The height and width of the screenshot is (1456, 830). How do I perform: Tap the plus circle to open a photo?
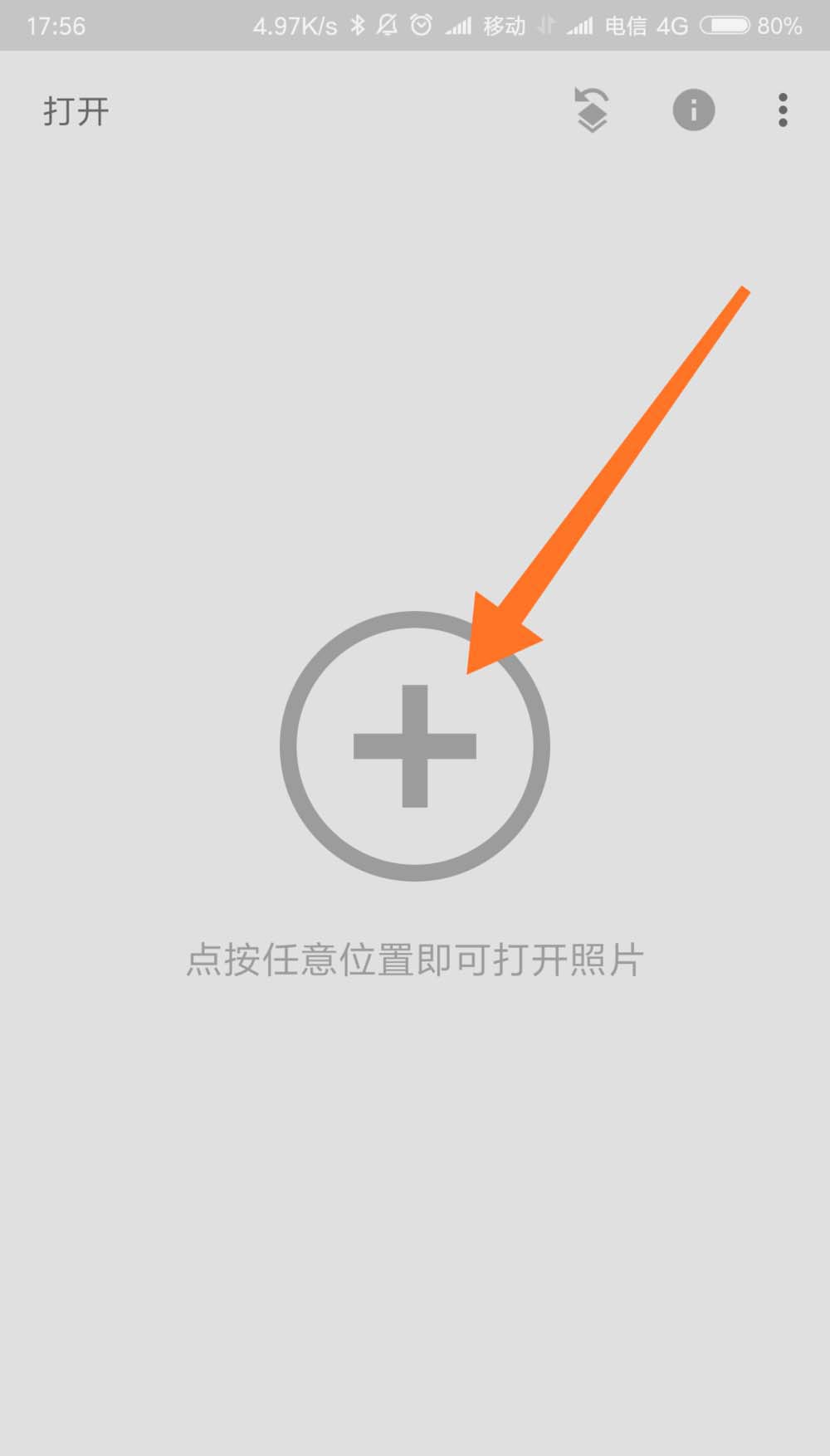[x=415, y=745]
